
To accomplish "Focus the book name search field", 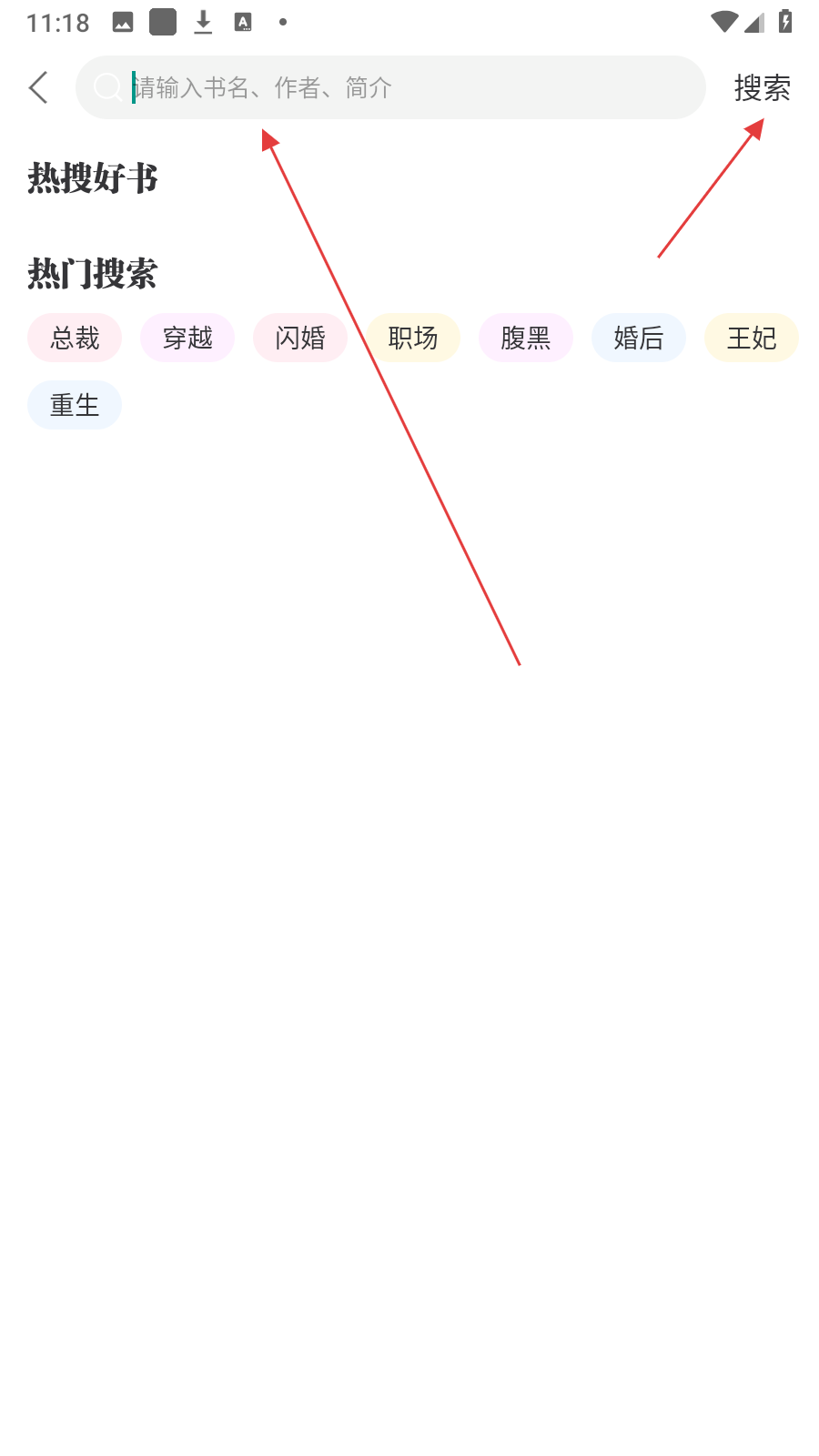I will click(400, 87).
